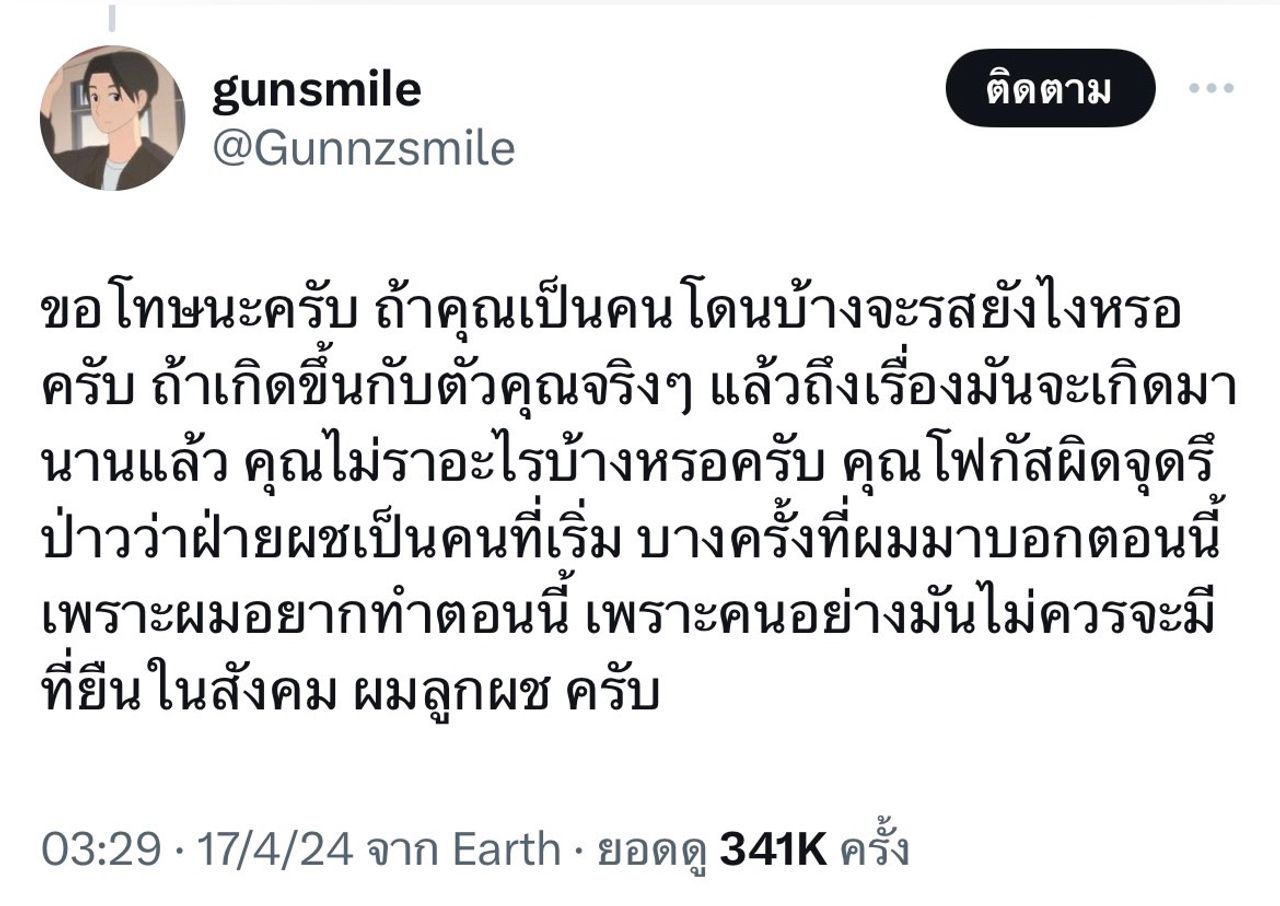Open gunsmile's profile picture
The width and height of the screenshot is (1280, 906).
pos(112,118)
